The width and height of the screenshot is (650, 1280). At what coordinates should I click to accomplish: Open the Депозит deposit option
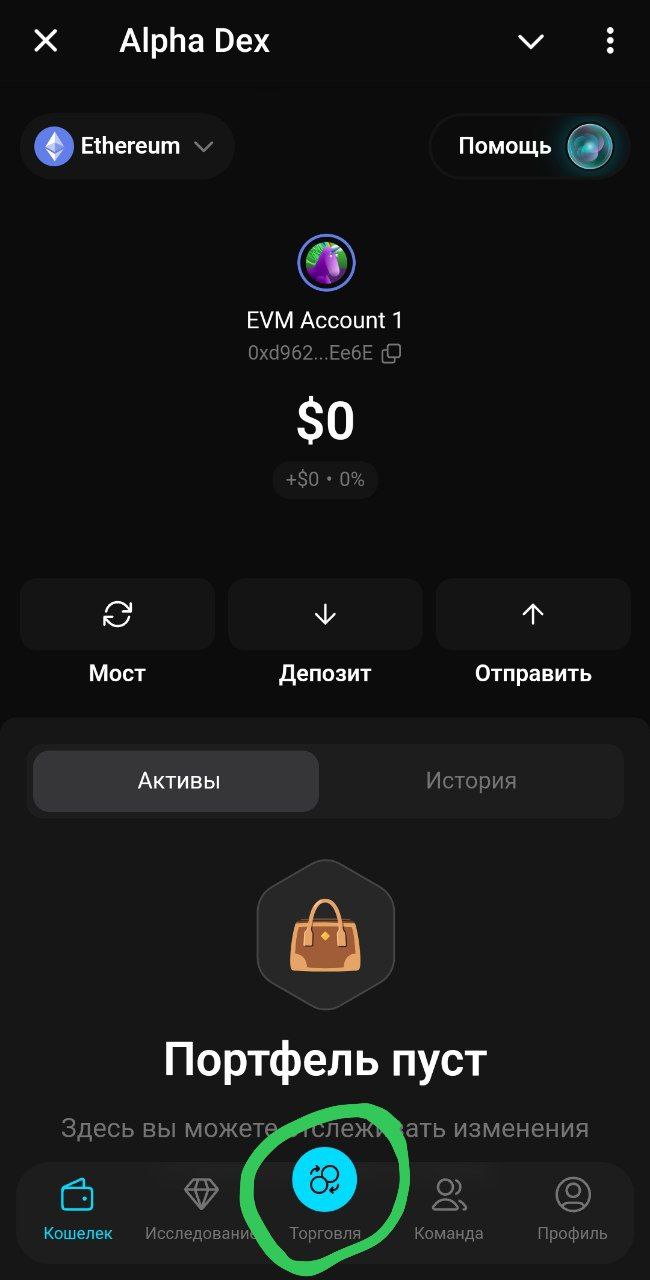point(325,615)
